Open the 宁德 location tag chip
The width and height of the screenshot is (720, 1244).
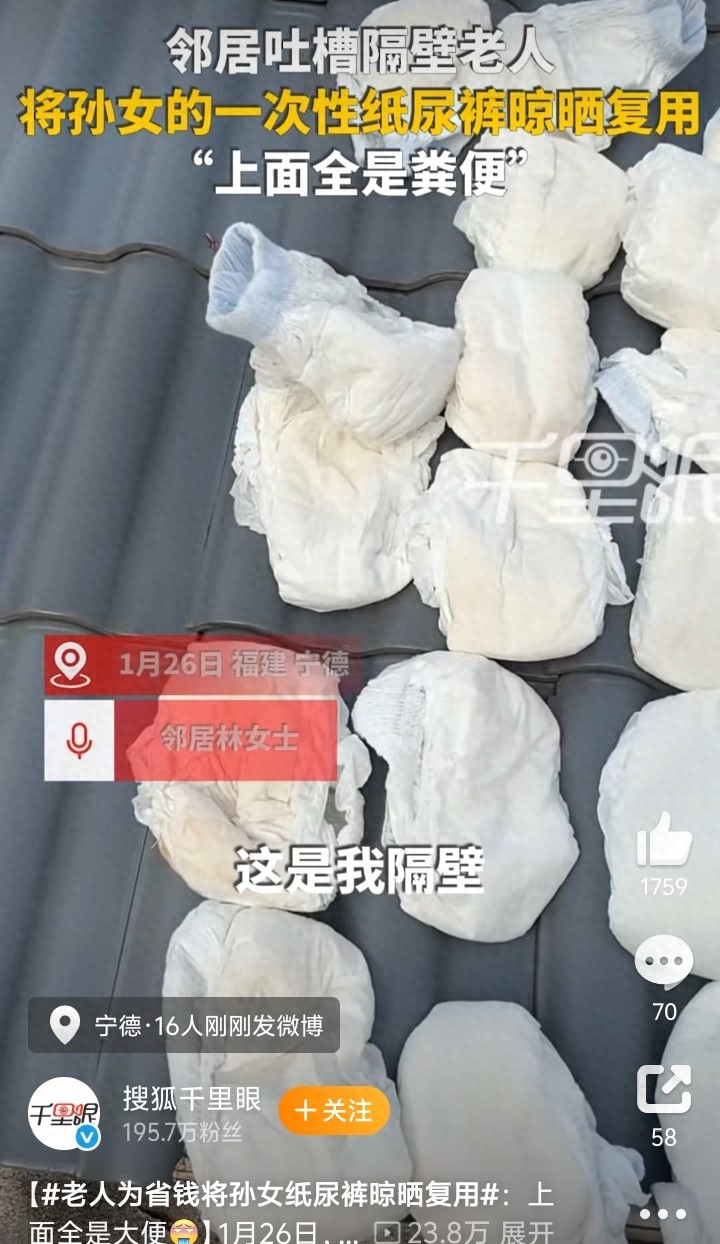[x=184, y=1025]
